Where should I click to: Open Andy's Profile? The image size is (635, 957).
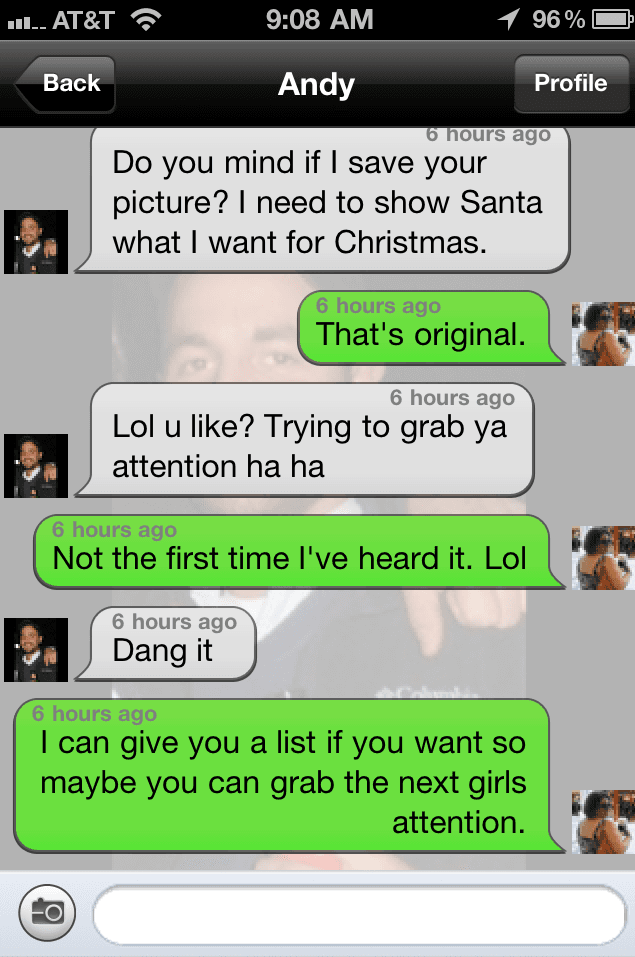tap(570, 84)
